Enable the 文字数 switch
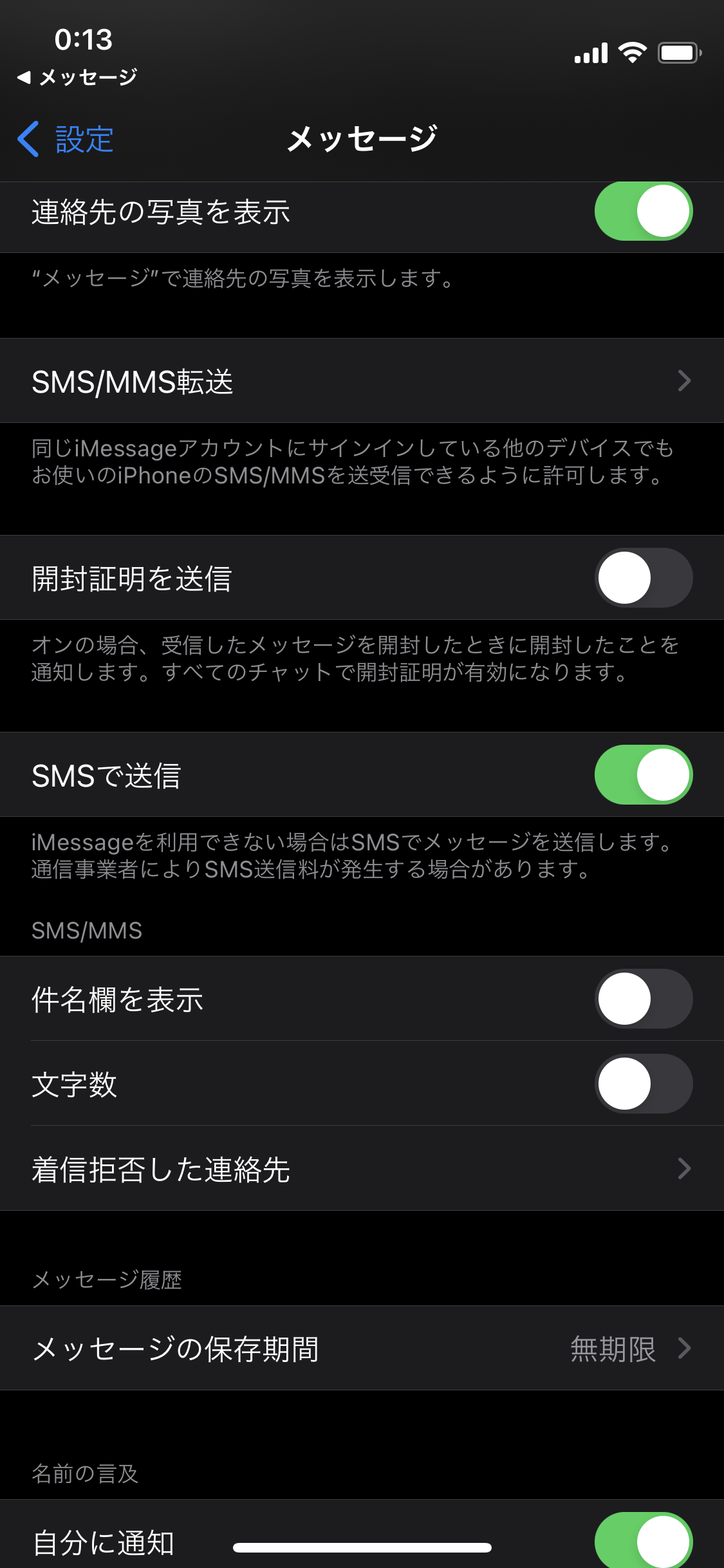 [x=643, y=1084]
